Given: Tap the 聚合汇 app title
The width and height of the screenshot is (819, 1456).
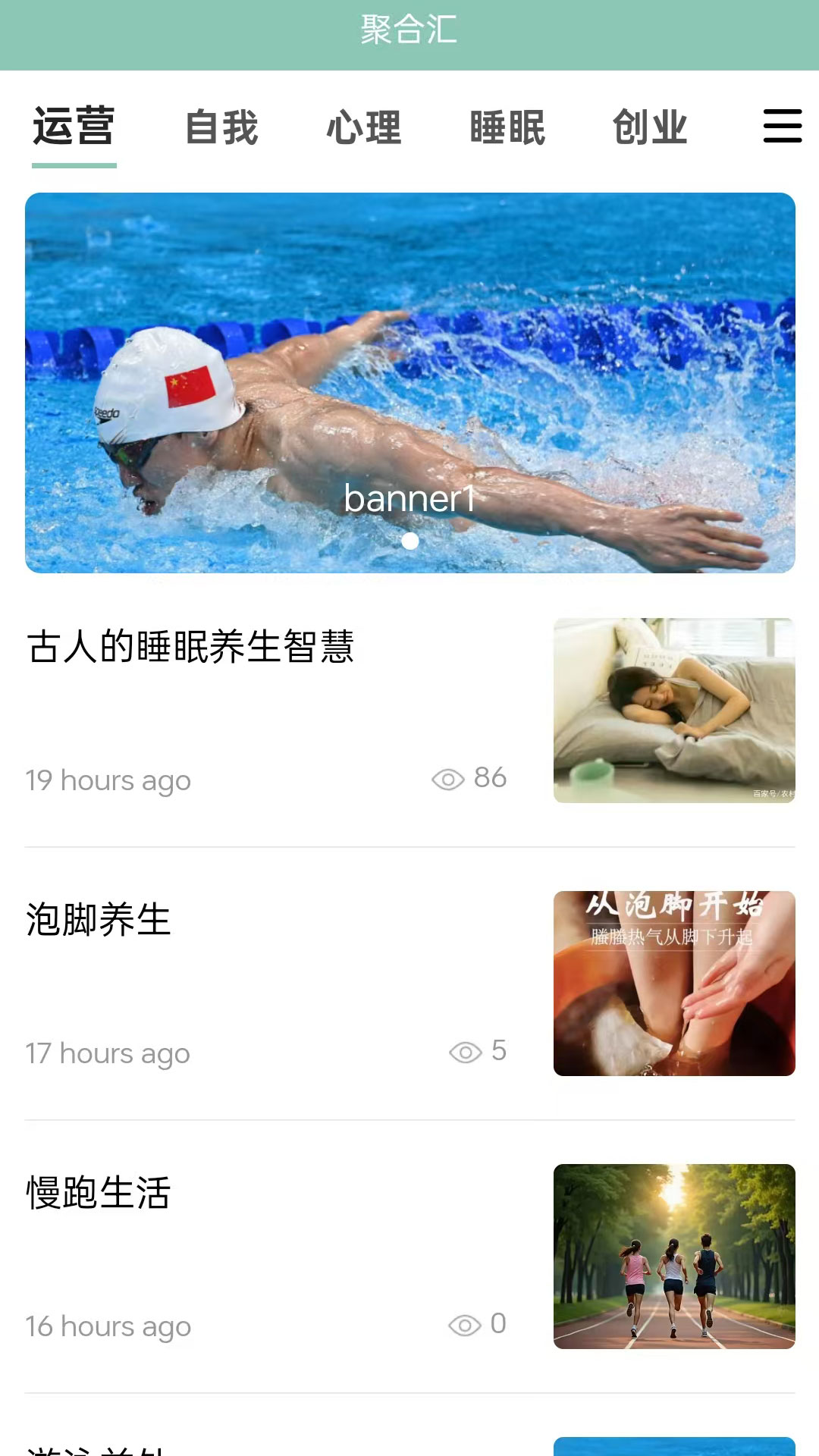Looking at the screenshot, I should tap(409, 32).
